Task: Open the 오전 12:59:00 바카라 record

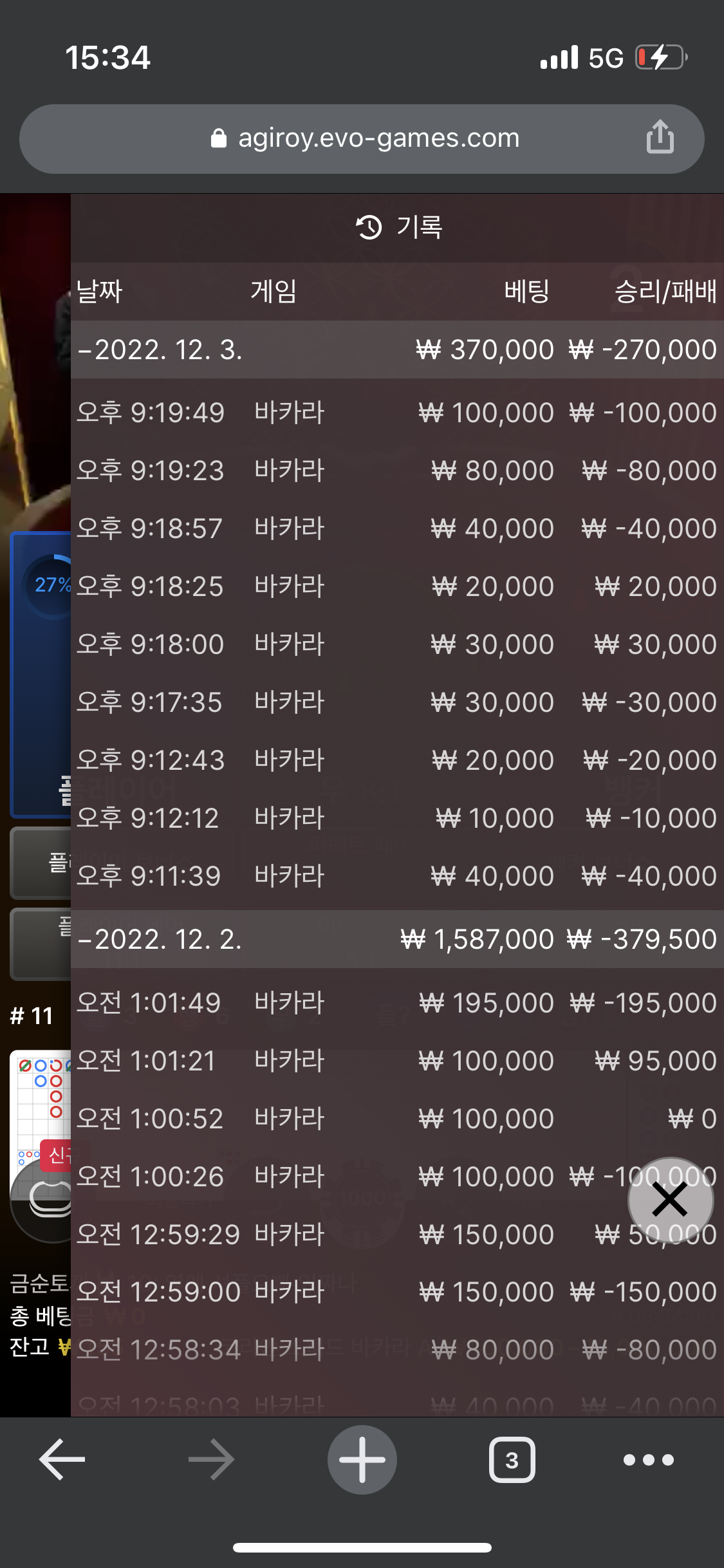Action: 396,1292
